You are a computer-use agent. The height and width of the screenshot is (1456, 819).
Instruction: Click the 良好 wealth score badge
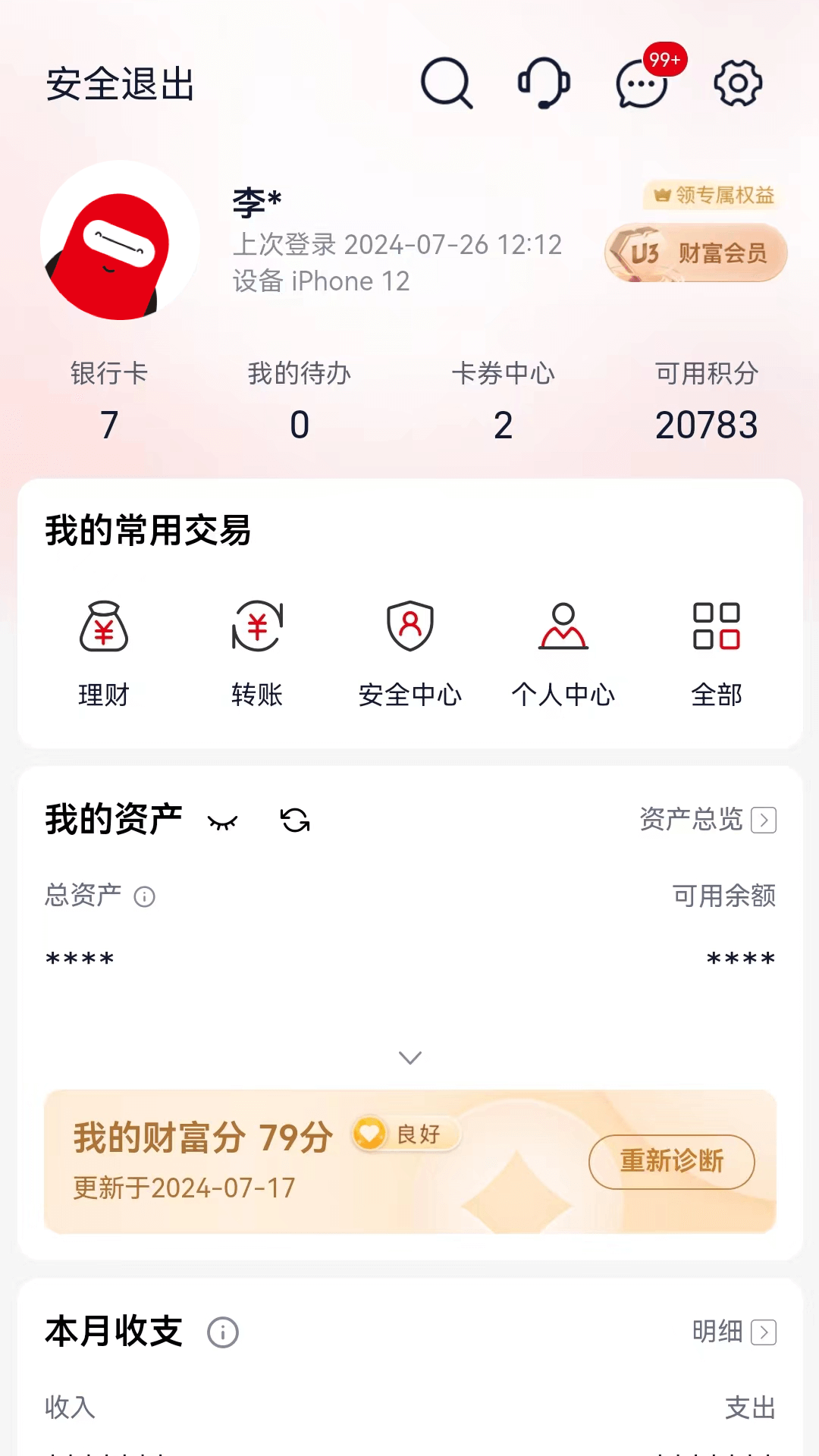(x=406, y=1134)
